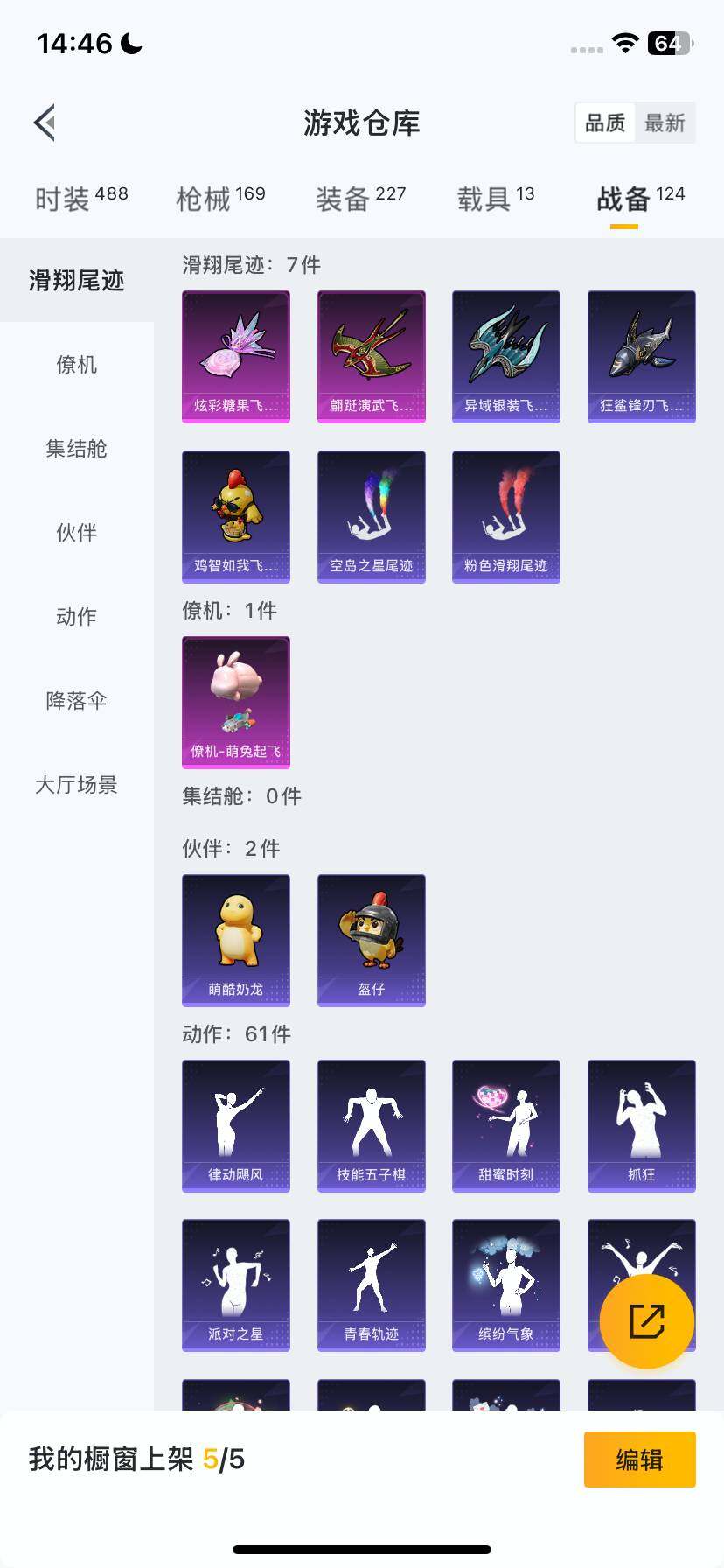Open the 盔仔 companion item
724x1568 pixels.
[x=371, y=940]
